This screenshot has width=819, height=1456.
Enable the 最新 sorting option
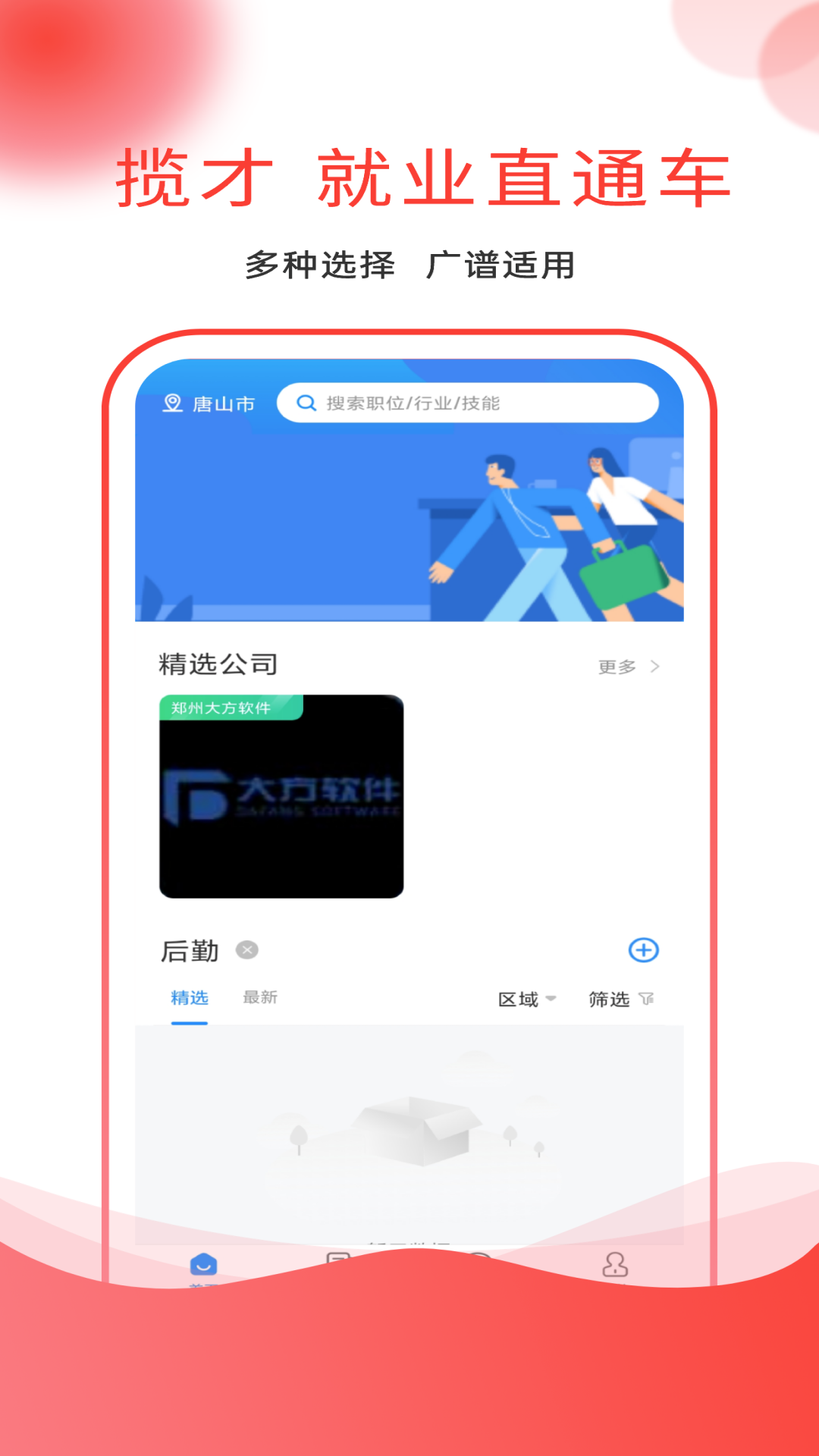[259, 997]
